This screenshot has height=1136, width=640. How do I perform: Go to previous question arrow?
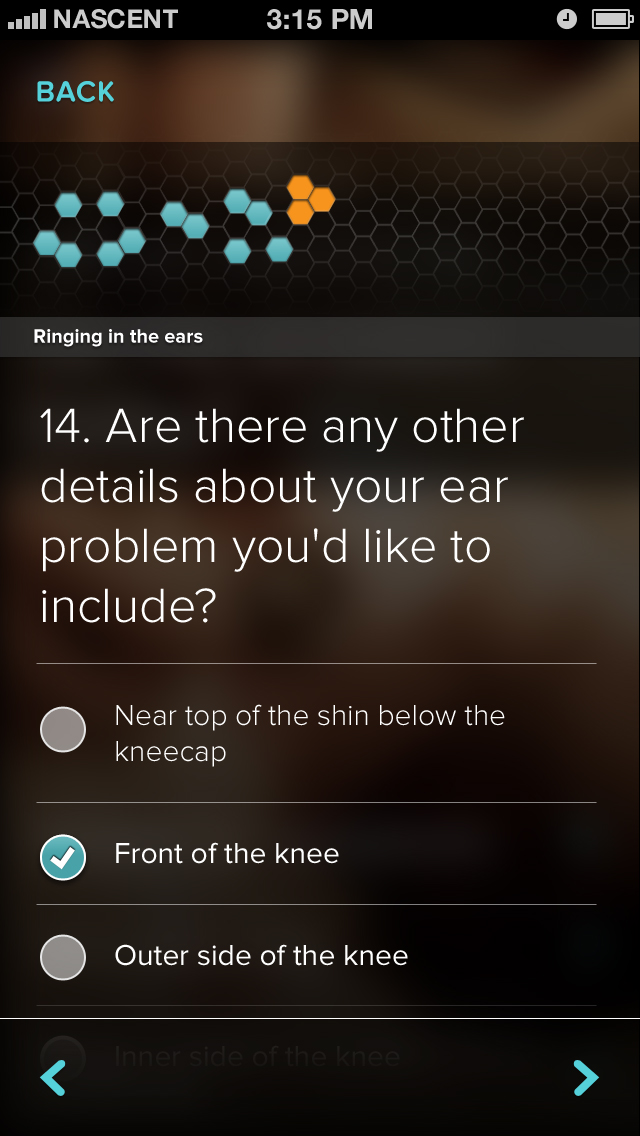point(53,1078)
